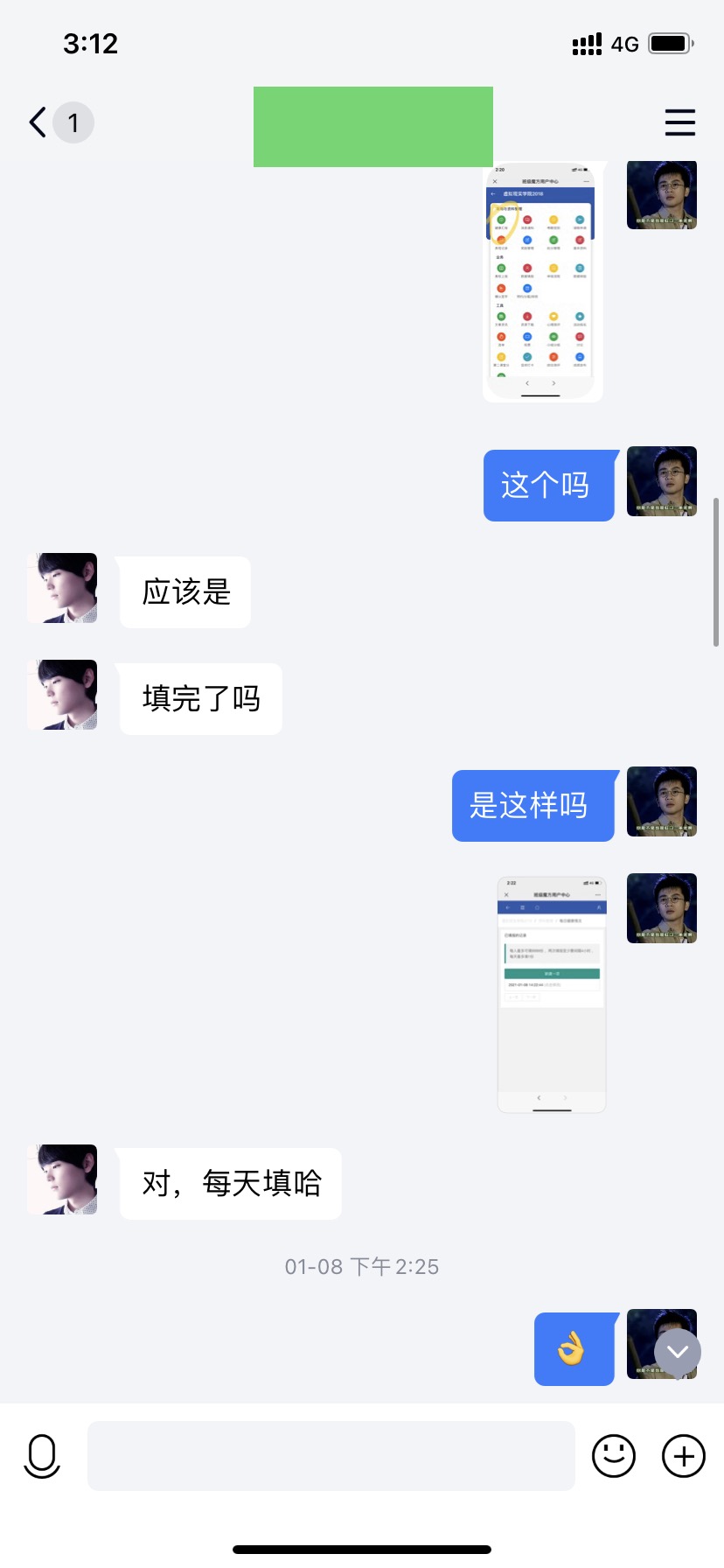
Task: Go back to the message list
Action: (38, 122)
